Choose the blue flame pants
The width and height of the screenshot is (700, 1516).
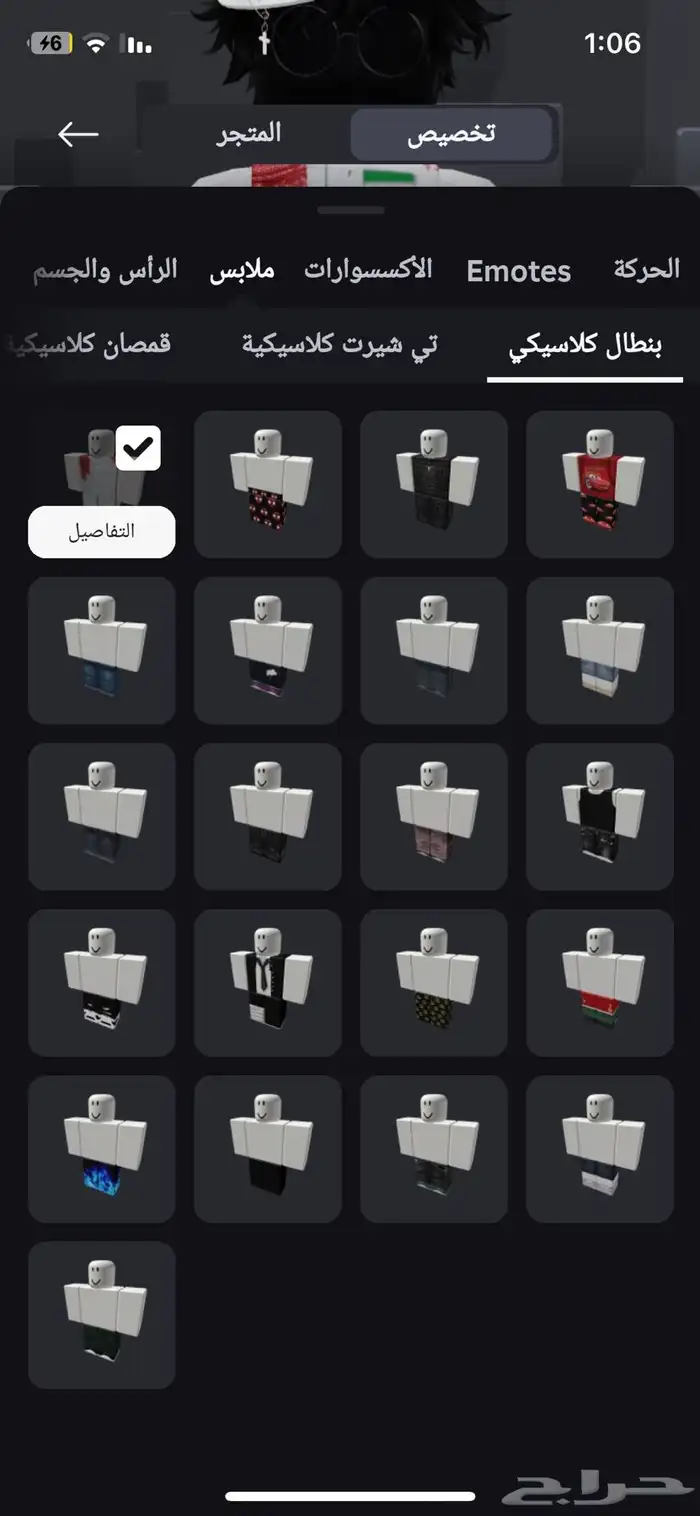pos(102,1149)
